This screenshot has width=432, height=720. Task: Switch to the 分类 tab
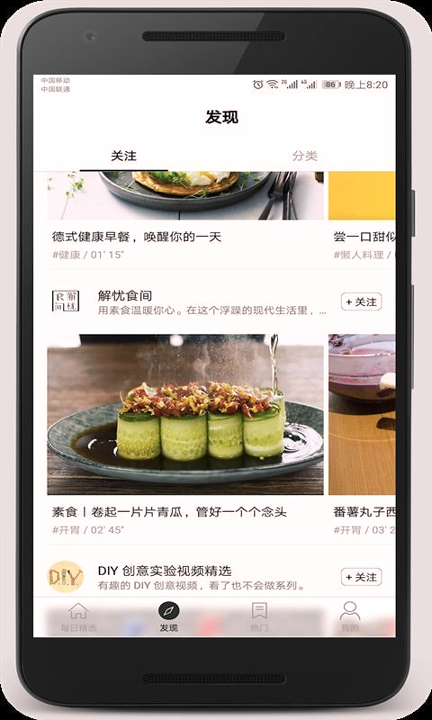pyautogui.click(x=305, y=156)
